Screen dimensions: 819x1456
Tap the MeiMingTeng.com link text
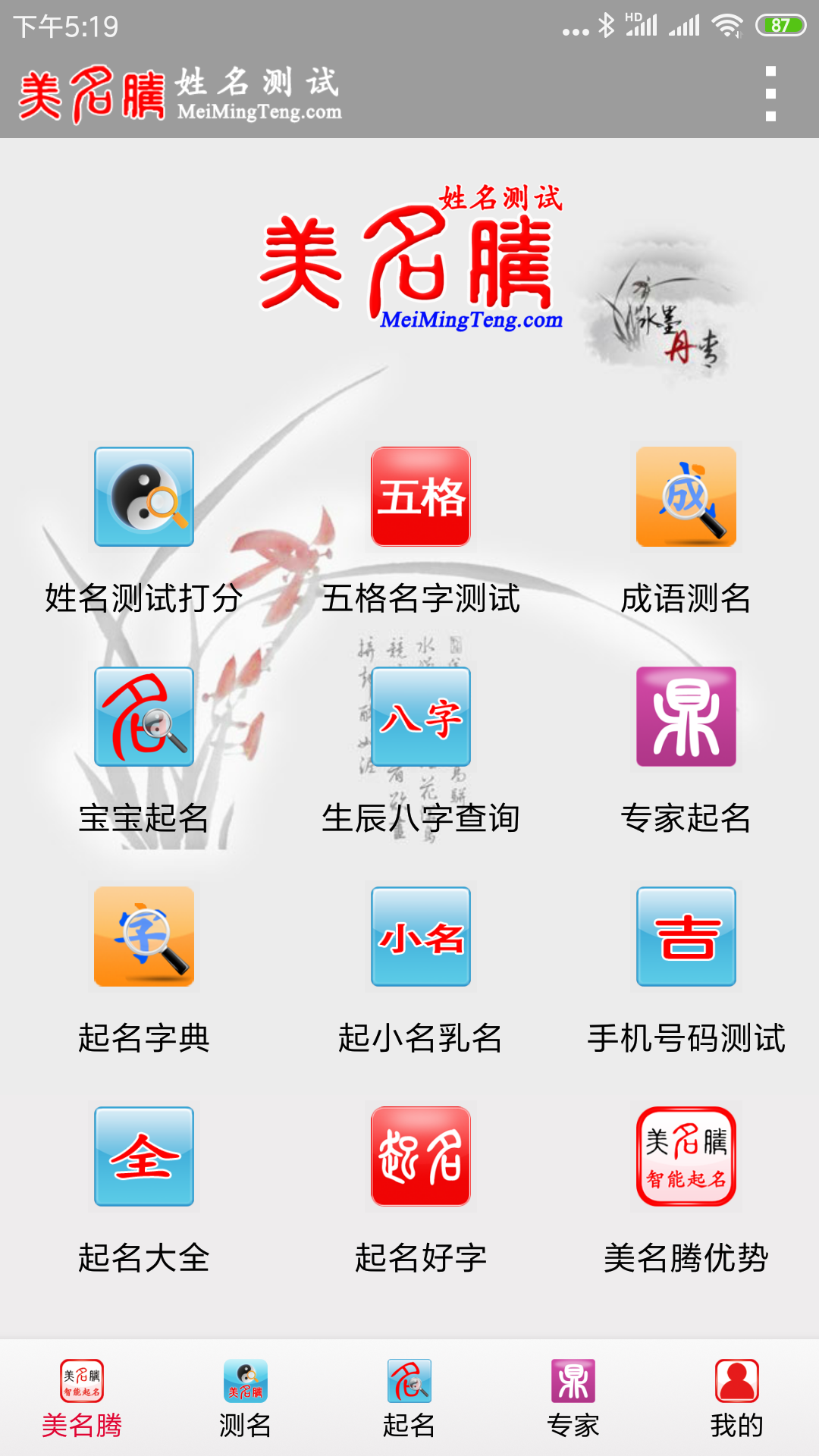[x=470, y=321]
